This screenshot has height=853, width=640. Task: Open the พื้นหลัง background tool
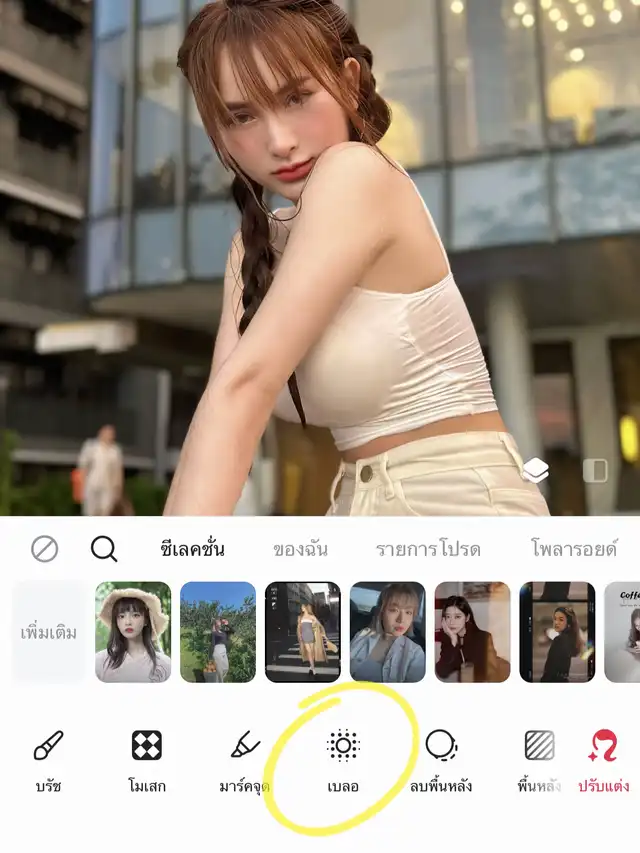pos(539,761)
